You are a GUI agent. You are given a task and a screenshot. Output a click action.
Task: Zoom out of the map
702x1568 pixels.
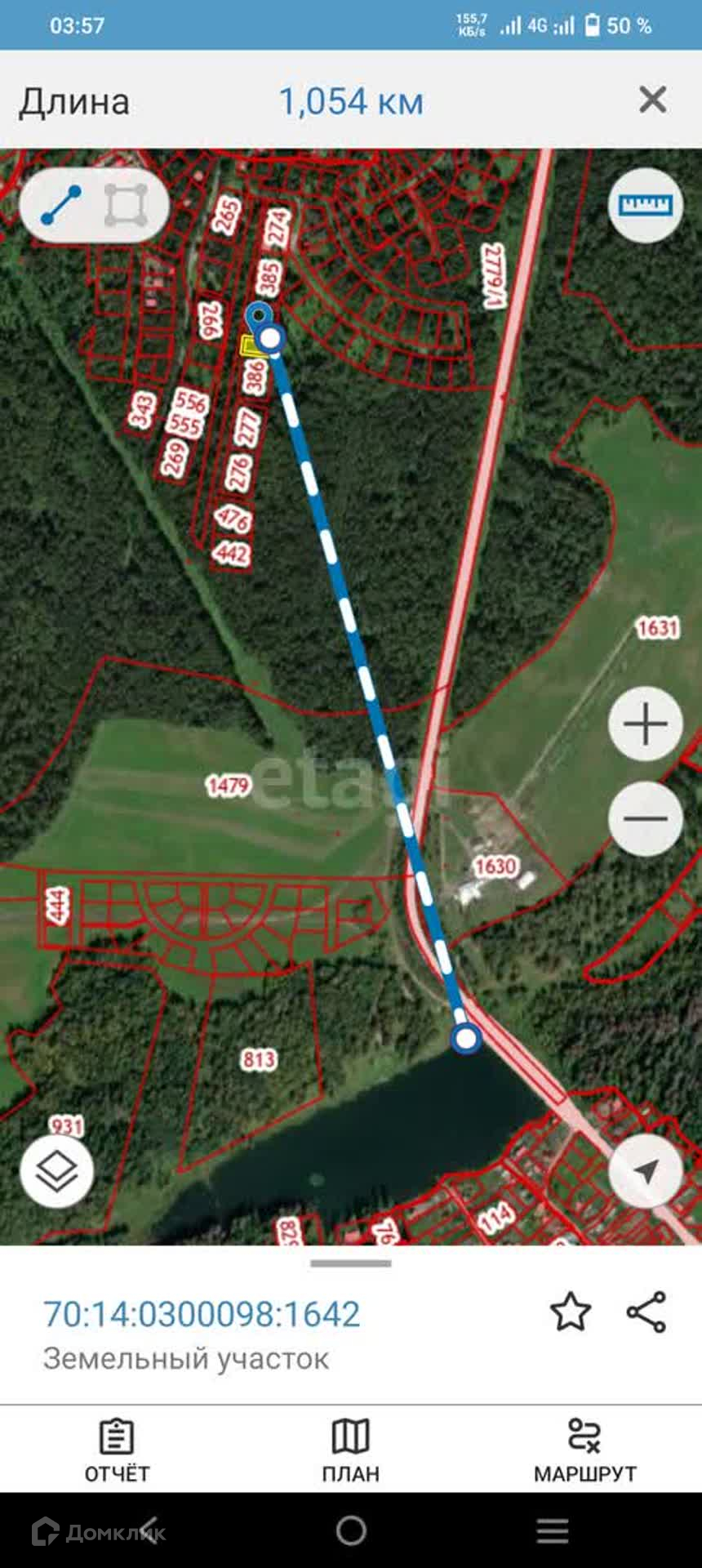pyautogui.click(x=645, y=818)
